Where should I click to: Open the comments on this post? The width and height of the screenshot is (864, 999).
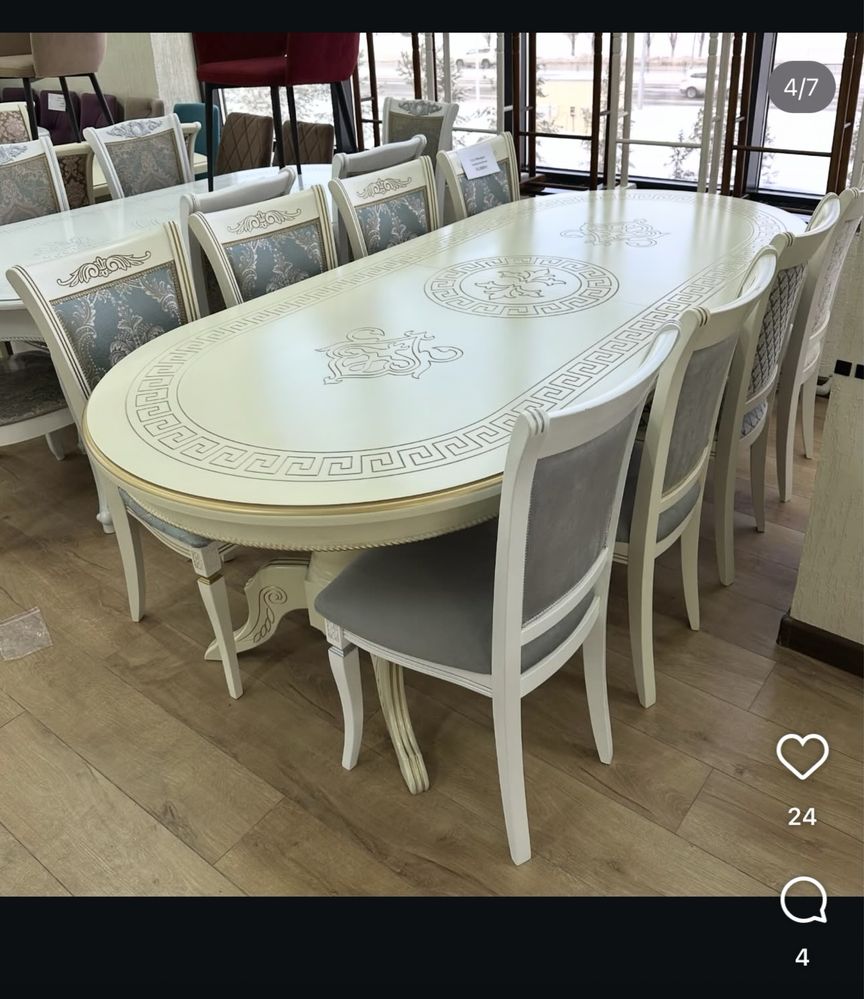click(803, 901)
